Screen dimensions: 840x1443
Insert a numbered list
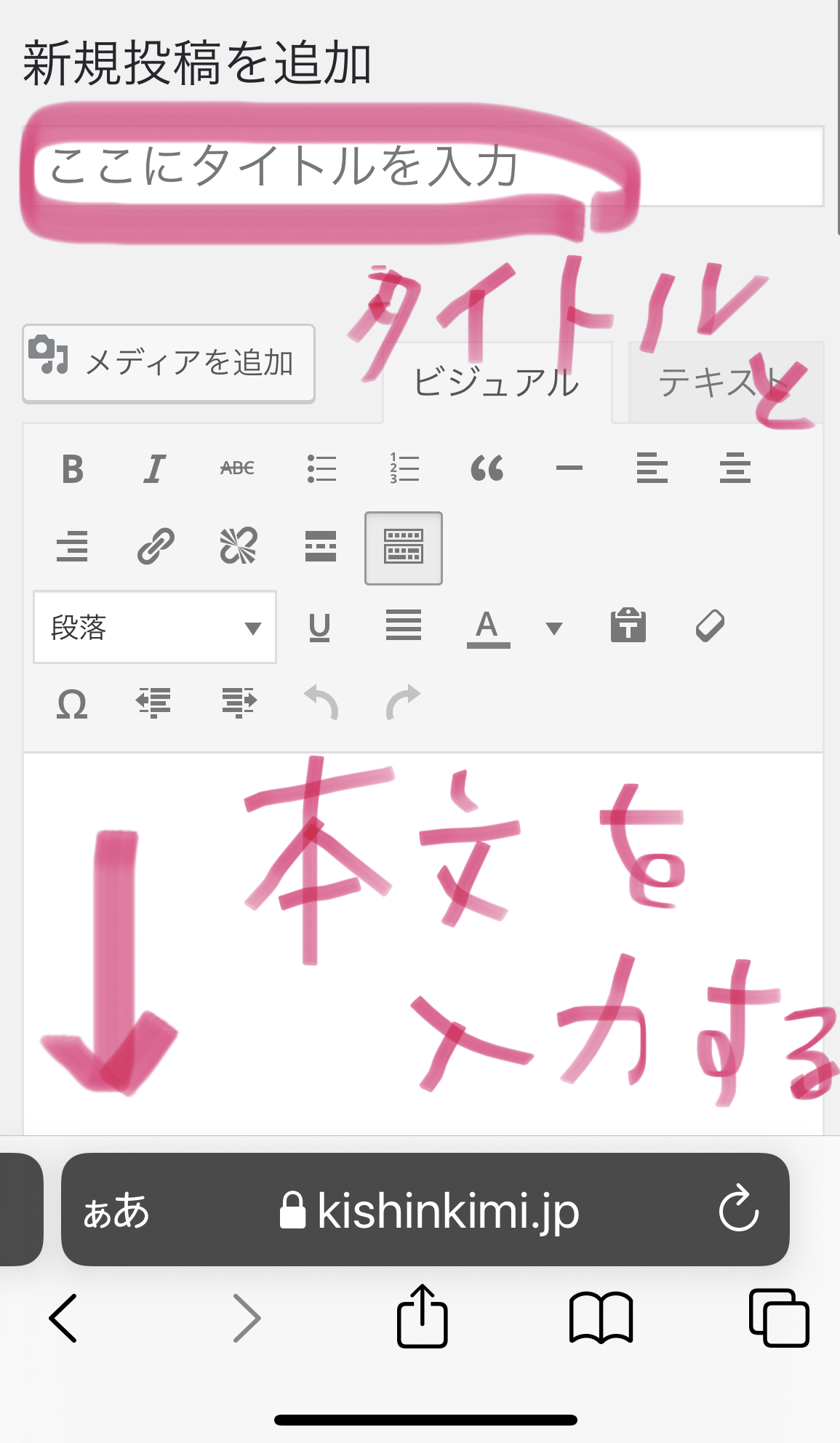pyautogui.click(x=404, y=468)
